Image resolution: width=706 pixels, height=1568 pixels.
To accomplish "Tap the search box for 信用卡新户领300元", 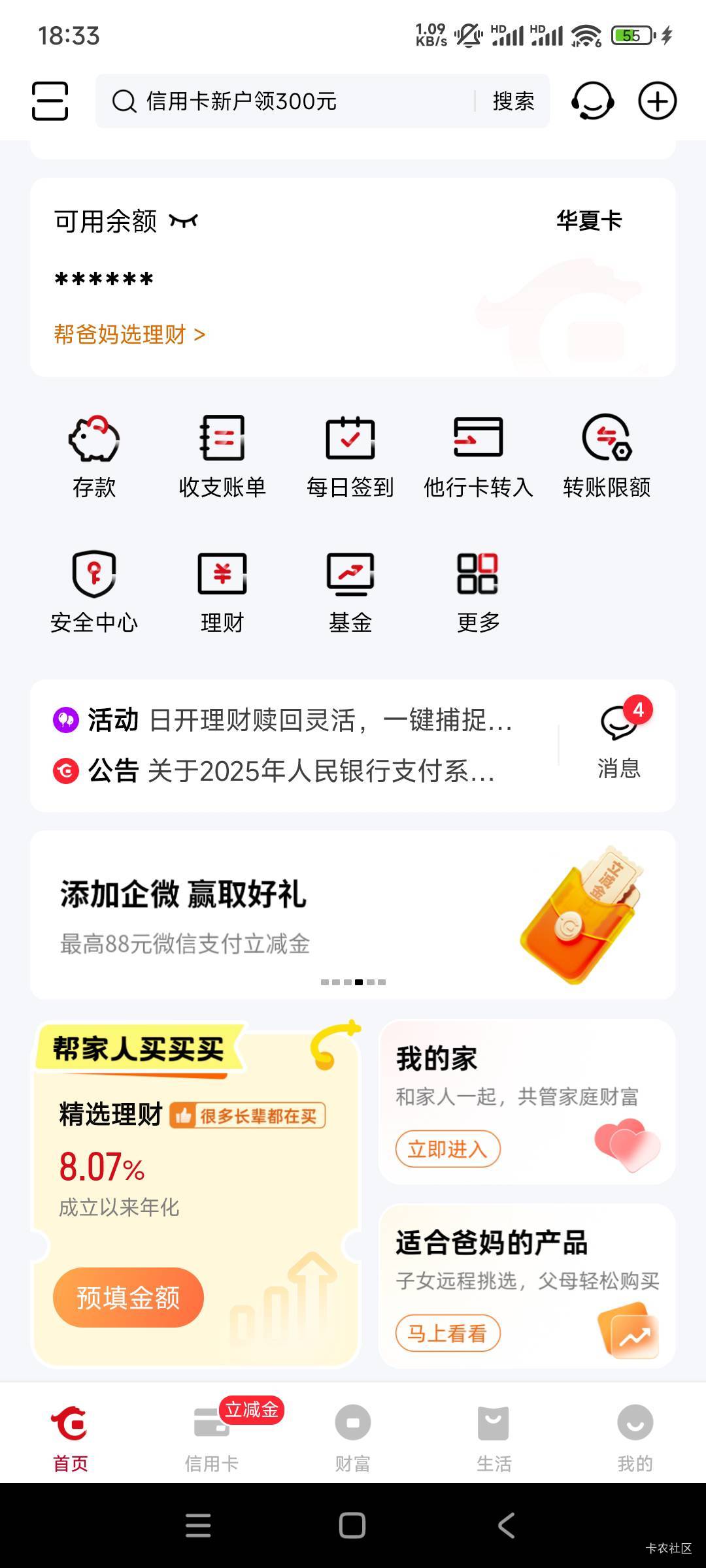I will (288, 101).
